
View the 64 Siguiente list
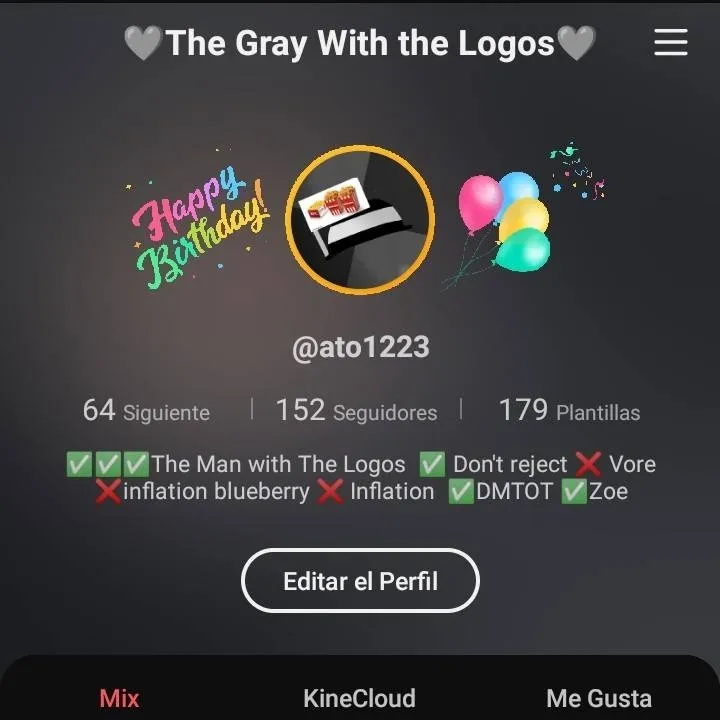point(146,411)
